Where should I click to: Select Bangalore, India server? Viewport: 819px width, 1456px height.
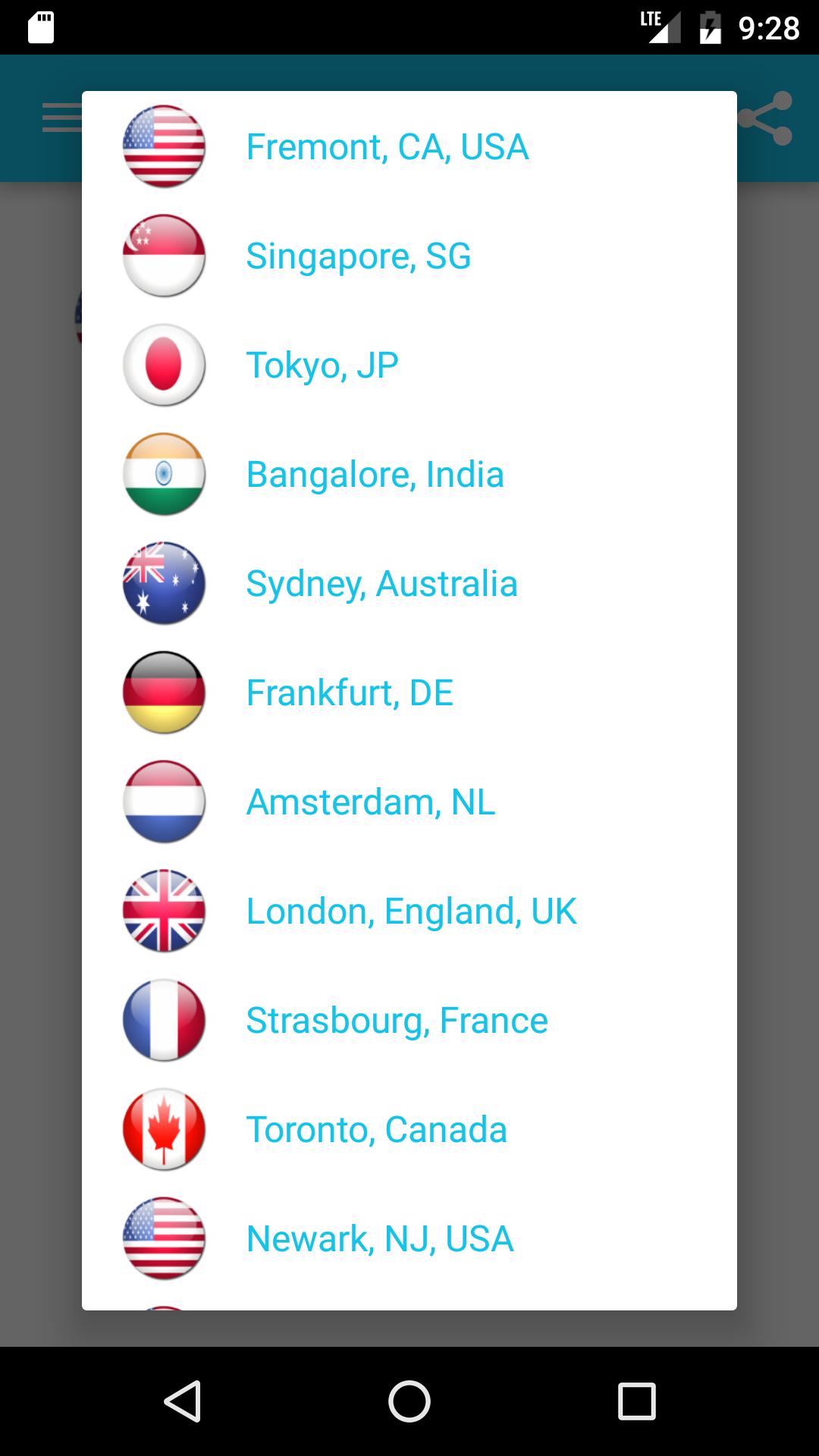[375, 474]
